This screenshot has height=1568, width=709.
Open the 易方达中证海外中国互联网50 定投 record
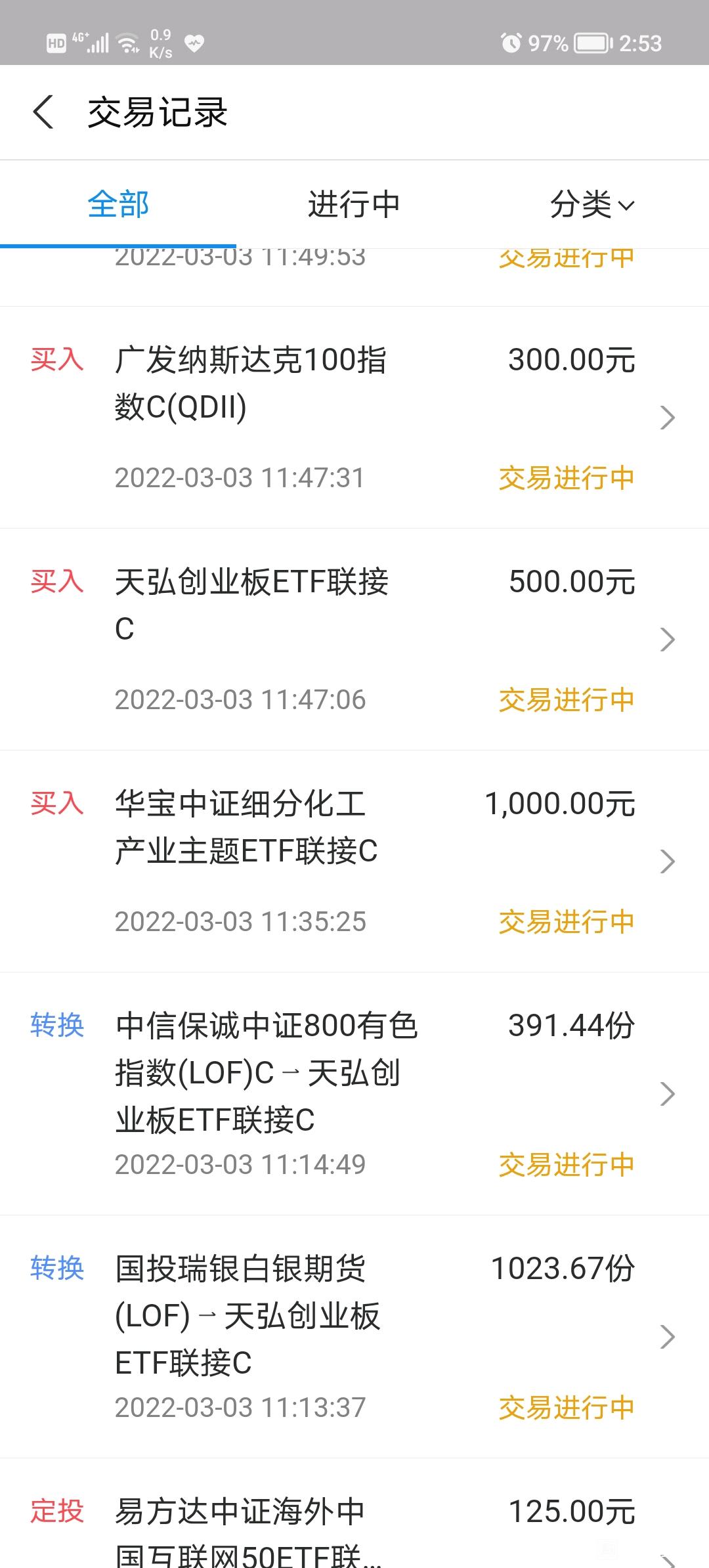coord(354,1514)
